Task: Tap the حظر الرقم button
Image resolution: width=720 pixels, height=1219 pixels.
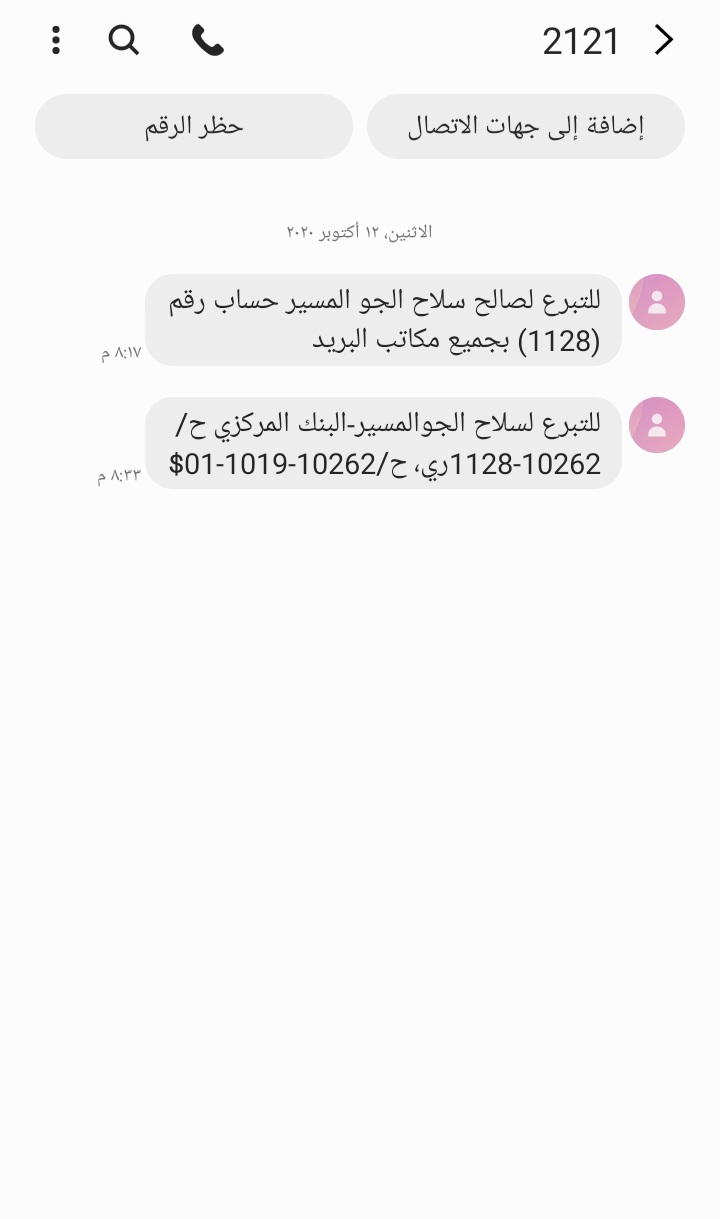Action: point(194,126)
